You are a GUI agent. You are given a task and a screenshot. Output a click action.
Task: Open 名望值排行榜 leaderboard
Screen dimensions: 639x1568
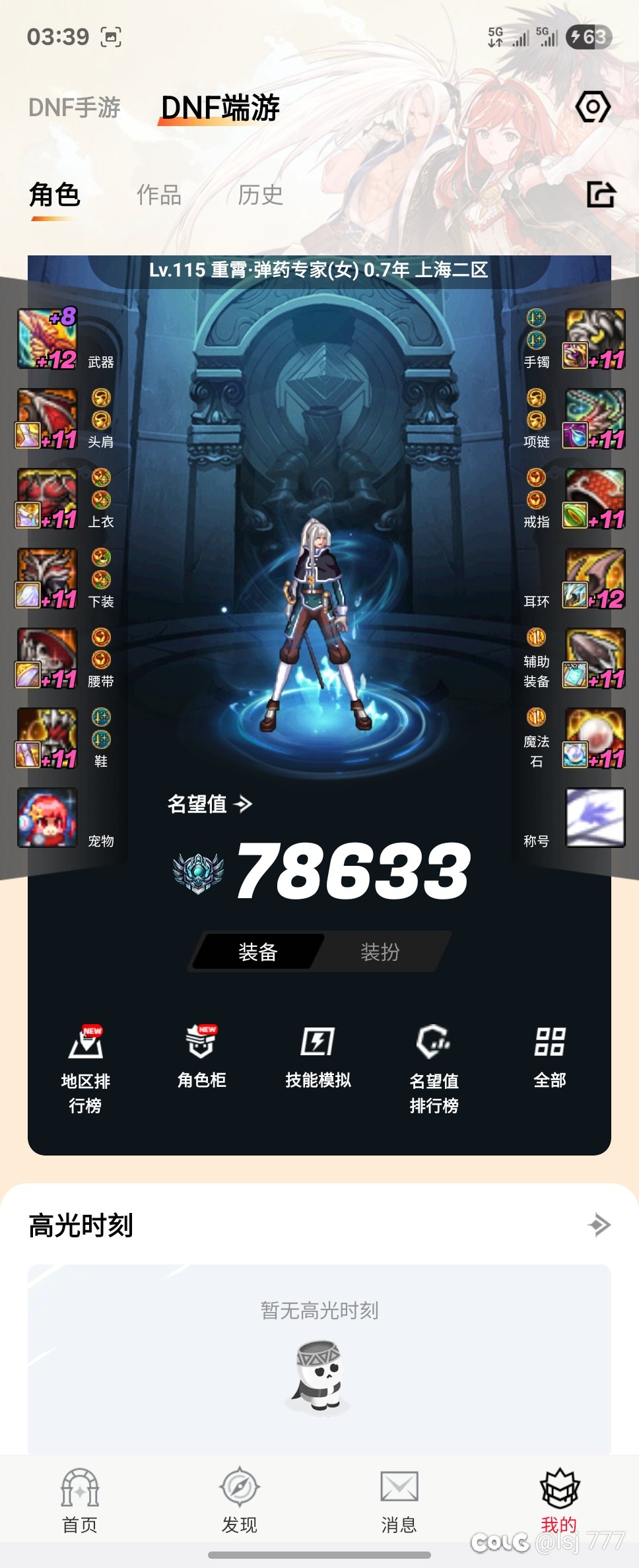[x=434, y=1069]
